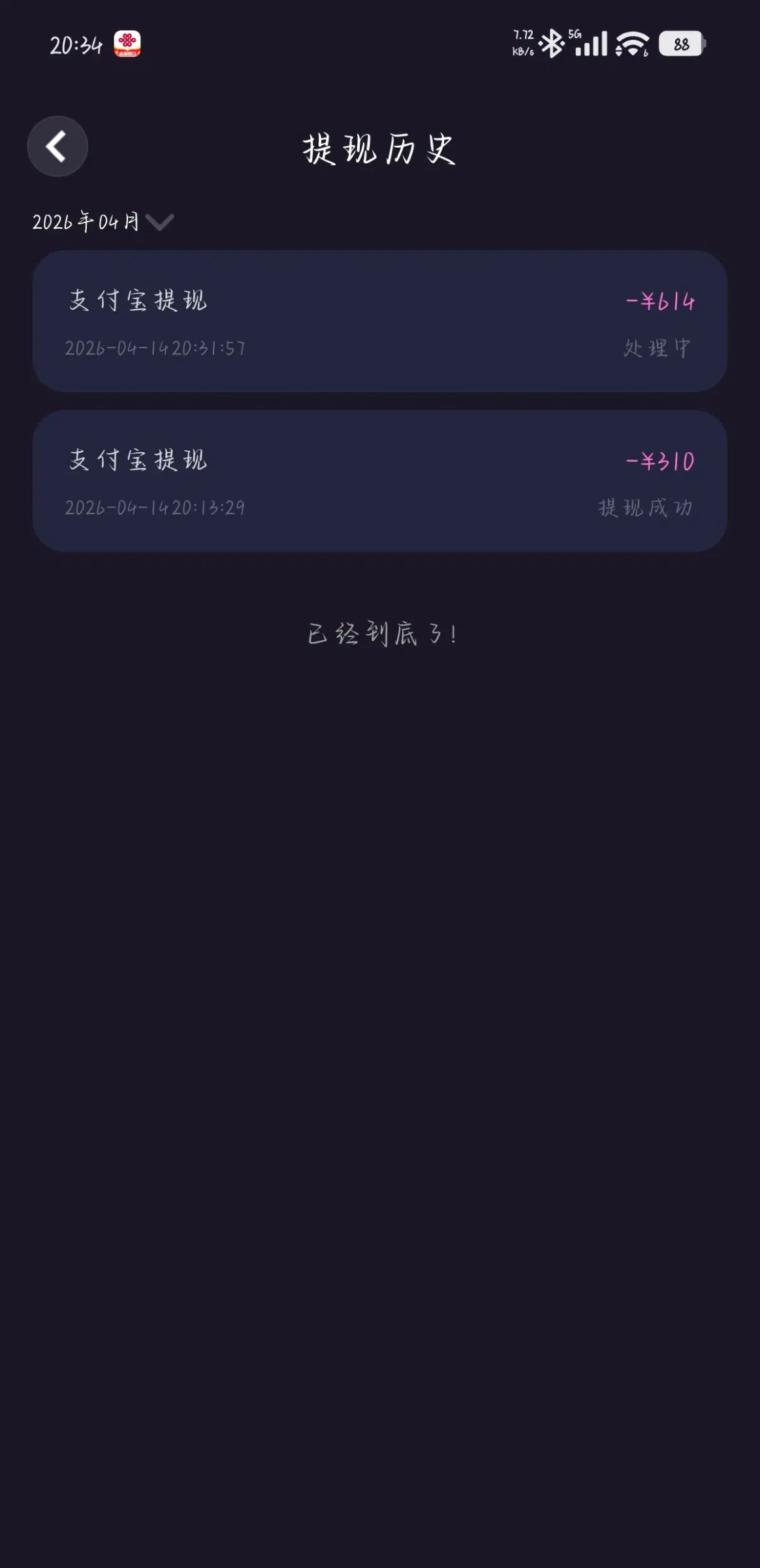The height and width of the screenshot is (1568, 760).
Task: Open the ¥310 Alipay withdrawal record
Action: coord(379,482)
